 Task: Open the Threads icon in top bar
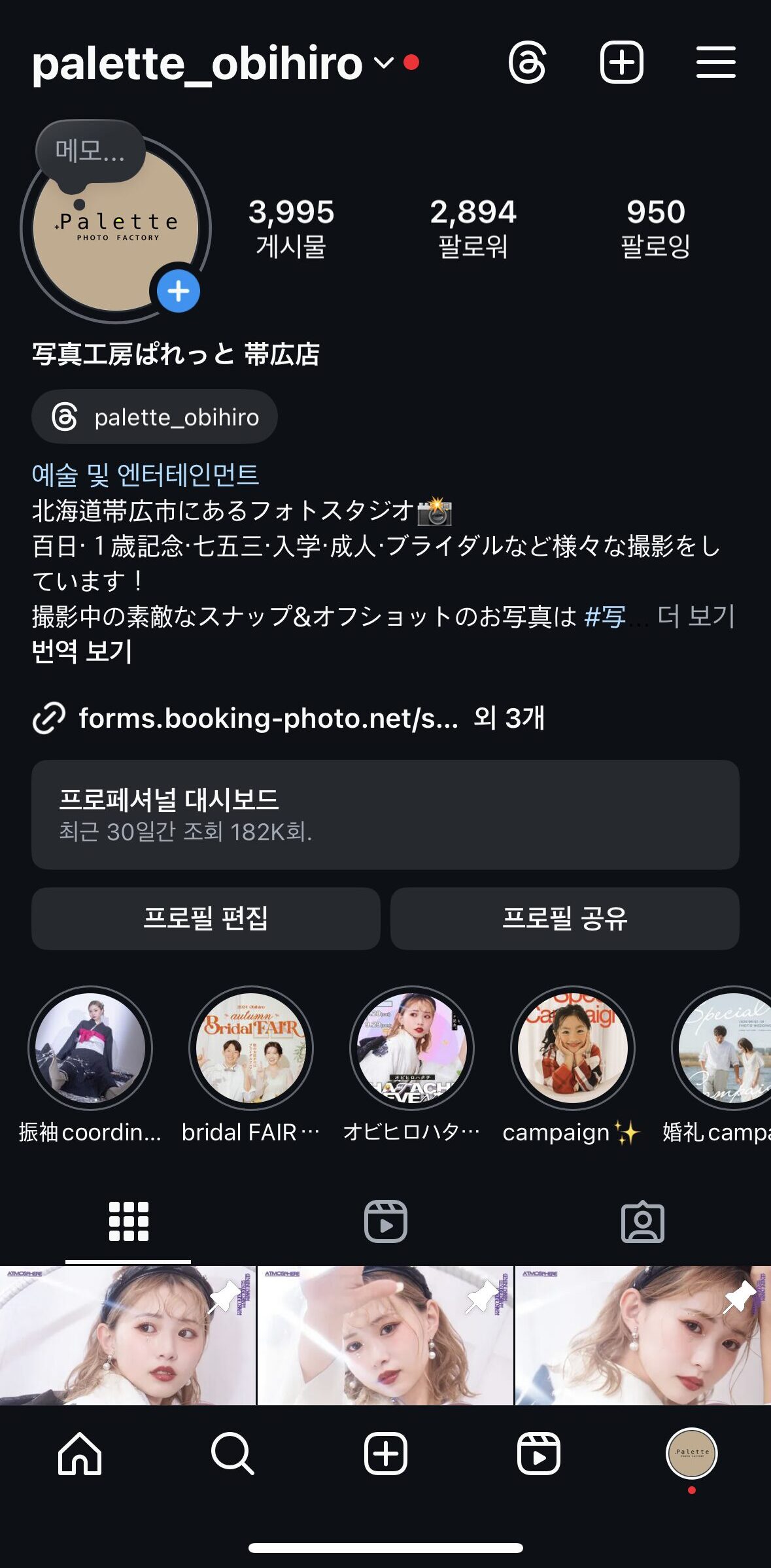(527, 63)
